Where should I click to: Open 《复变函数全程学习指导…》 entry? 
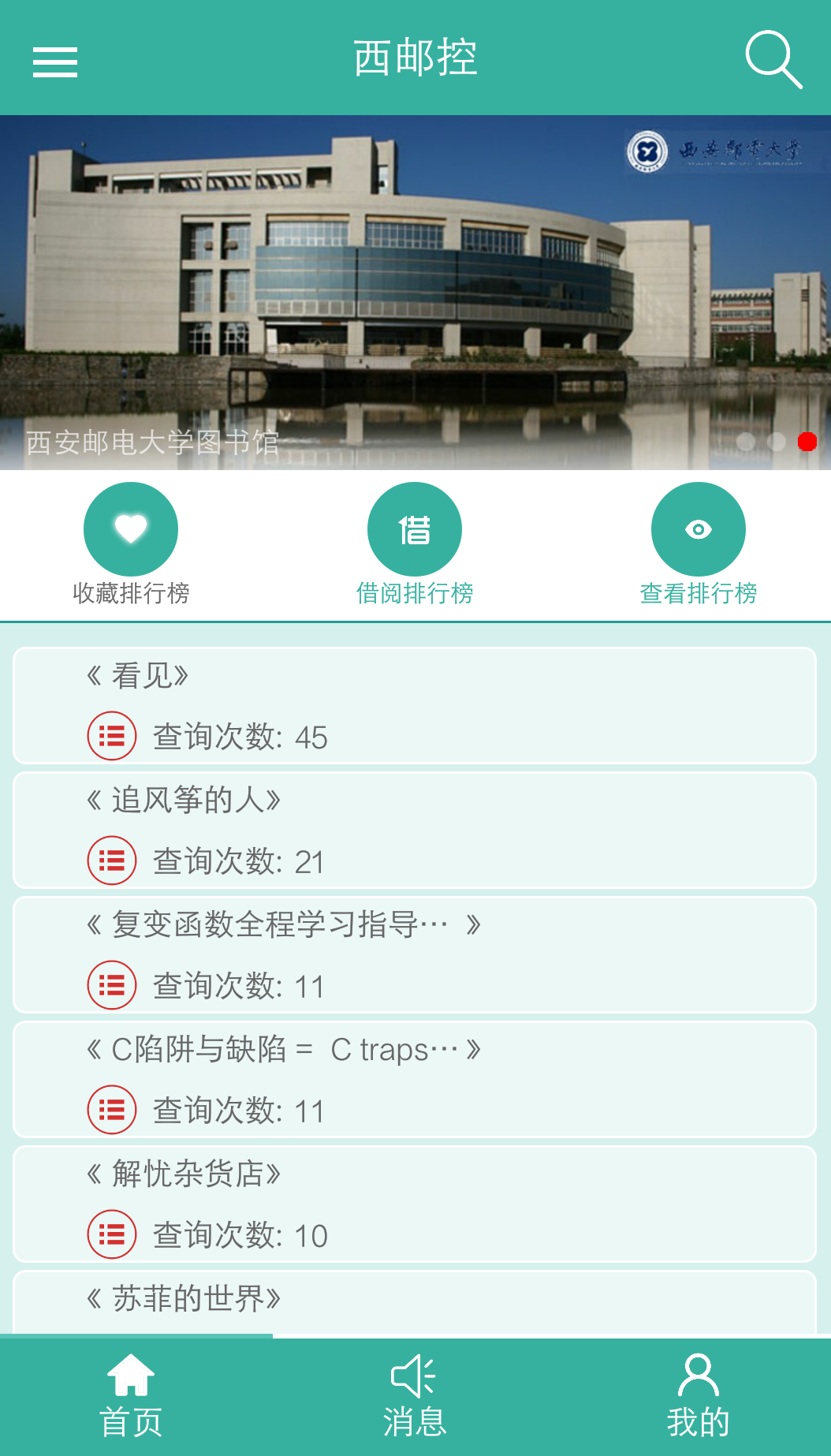click(415, 954)
